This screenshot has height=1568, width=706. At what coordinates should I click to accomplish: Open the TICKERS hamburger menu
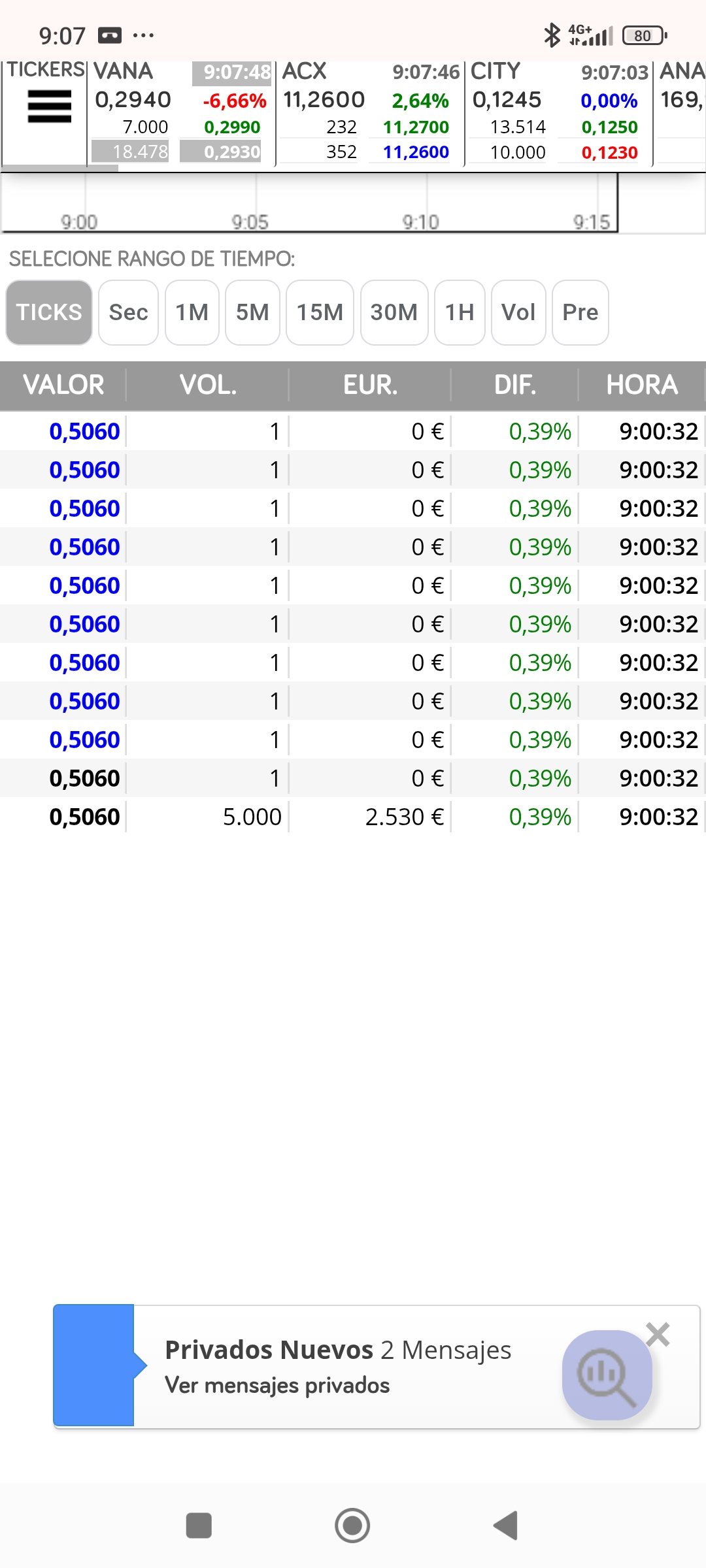tap(49, 106)
